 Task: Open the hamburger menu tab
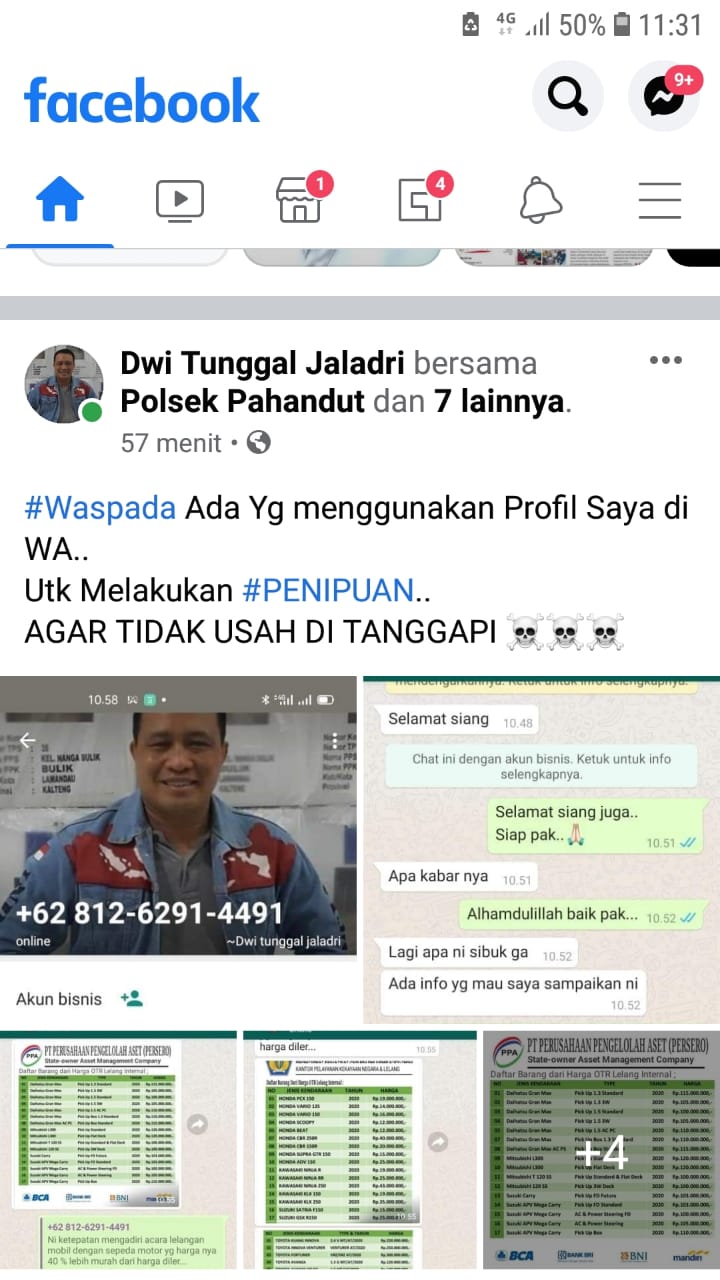click(660, 200)
